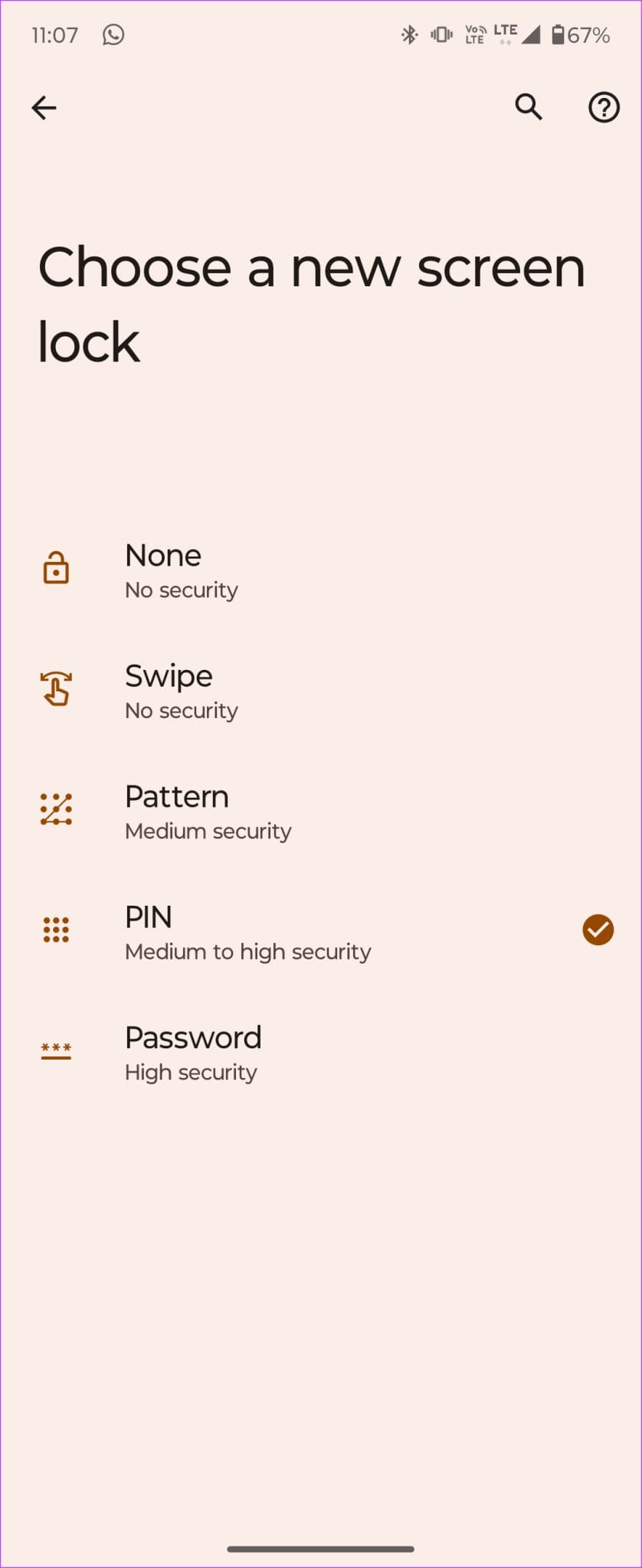Tap the WhatsApp icon in the status bar
Image resolution: width=642 pixels, height=1568 pixels.
pos(113,34)
